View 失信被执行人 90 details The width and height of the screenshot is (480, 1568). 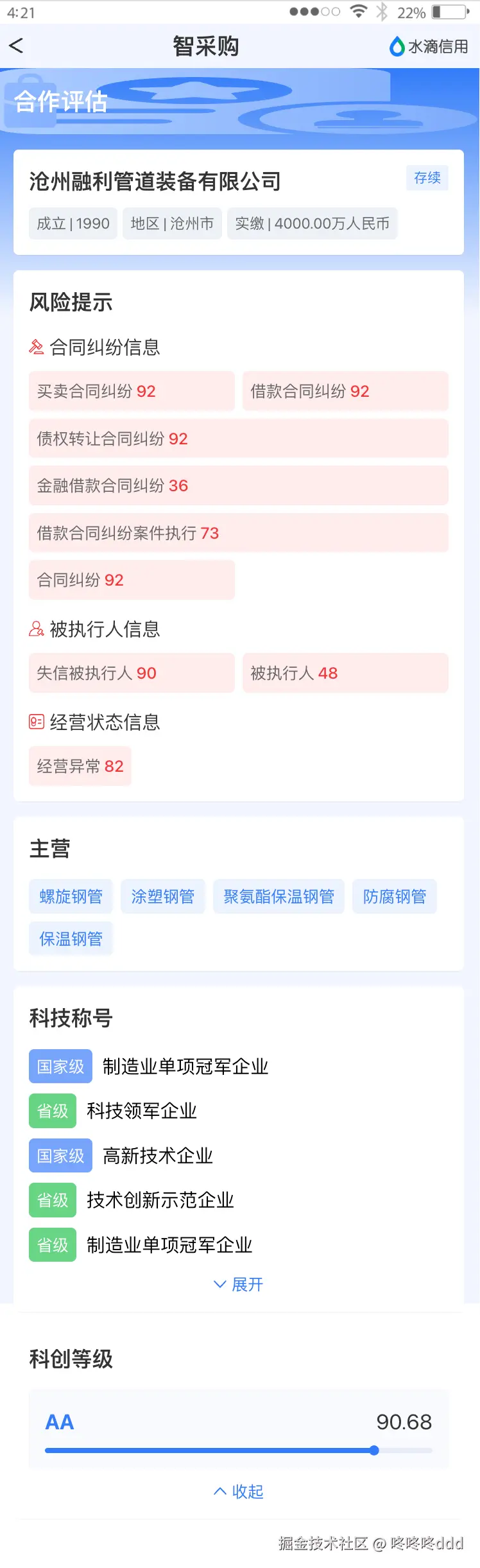(x=132, y=673)
